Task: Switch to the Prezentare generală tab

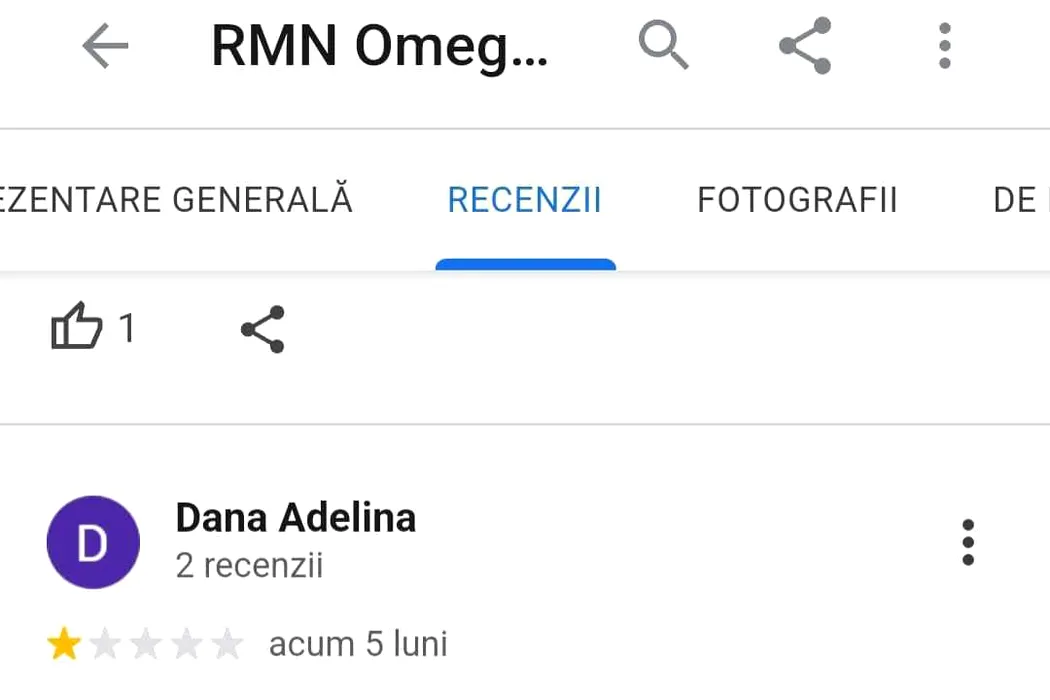Action: coord(176,200)
